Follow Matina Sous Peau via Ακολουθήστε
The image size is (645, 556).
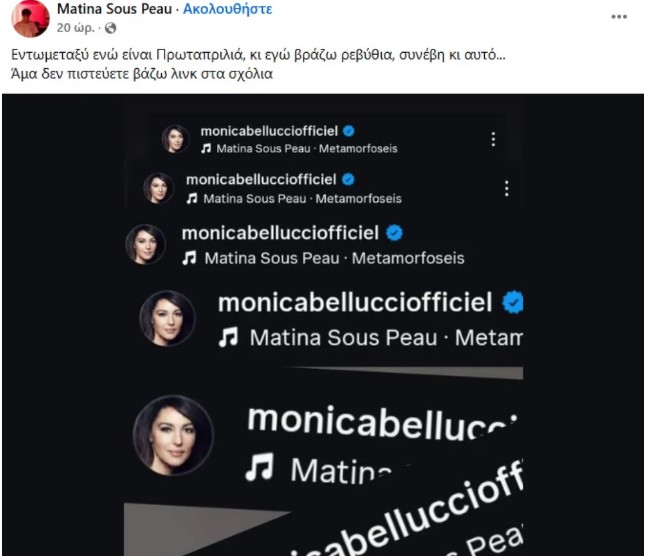click(228, 10)
